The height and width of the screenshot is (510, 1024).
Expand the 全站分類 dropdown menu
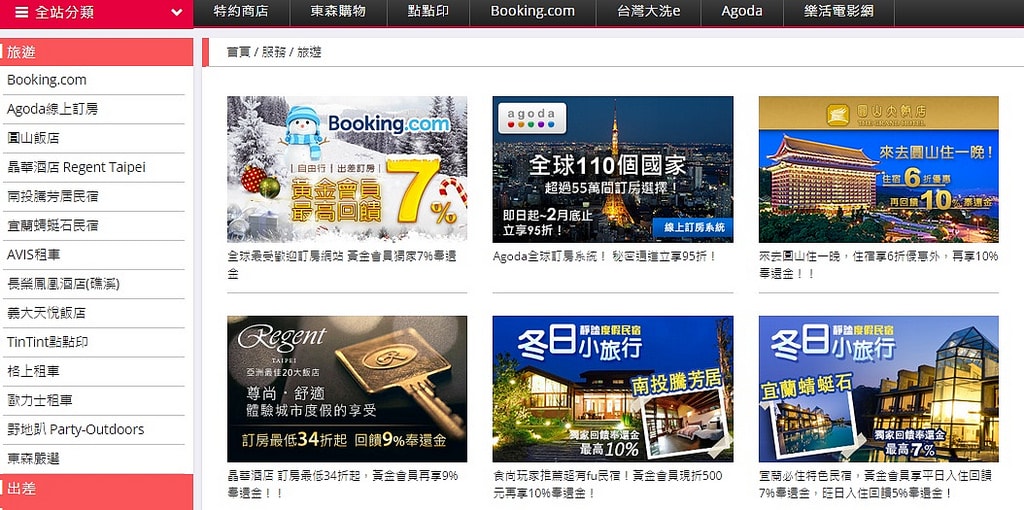[x=97, y=13]
